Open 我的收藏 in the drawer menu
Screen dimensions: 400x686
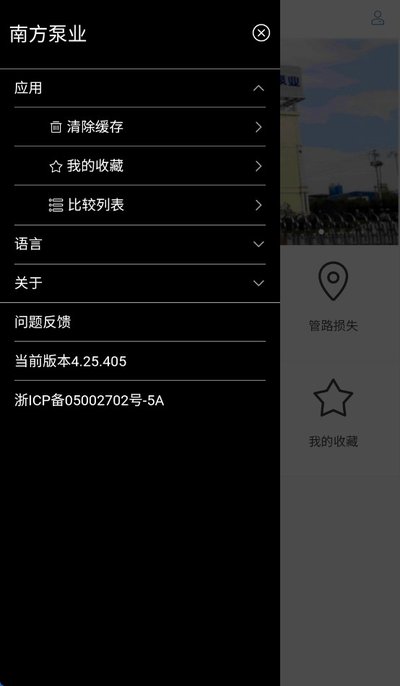(x=140, y=166)
